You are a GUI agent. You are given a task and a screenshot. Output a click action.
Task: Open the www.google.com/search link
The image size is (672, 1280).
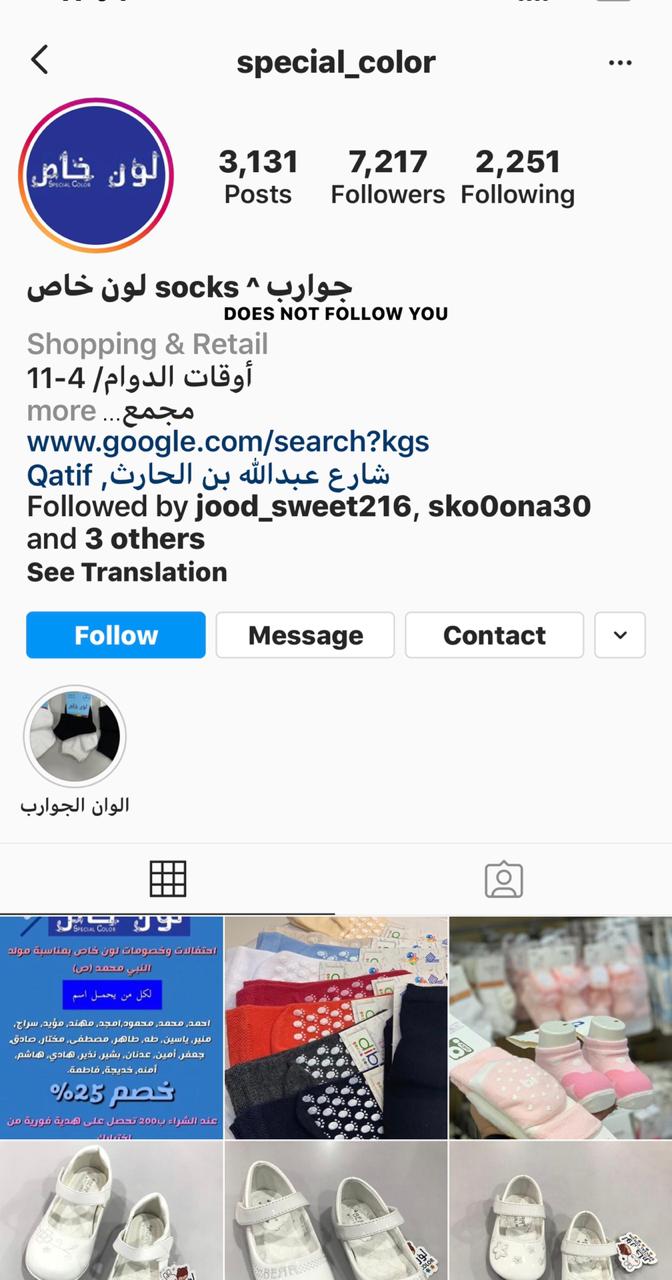[228, 442]
